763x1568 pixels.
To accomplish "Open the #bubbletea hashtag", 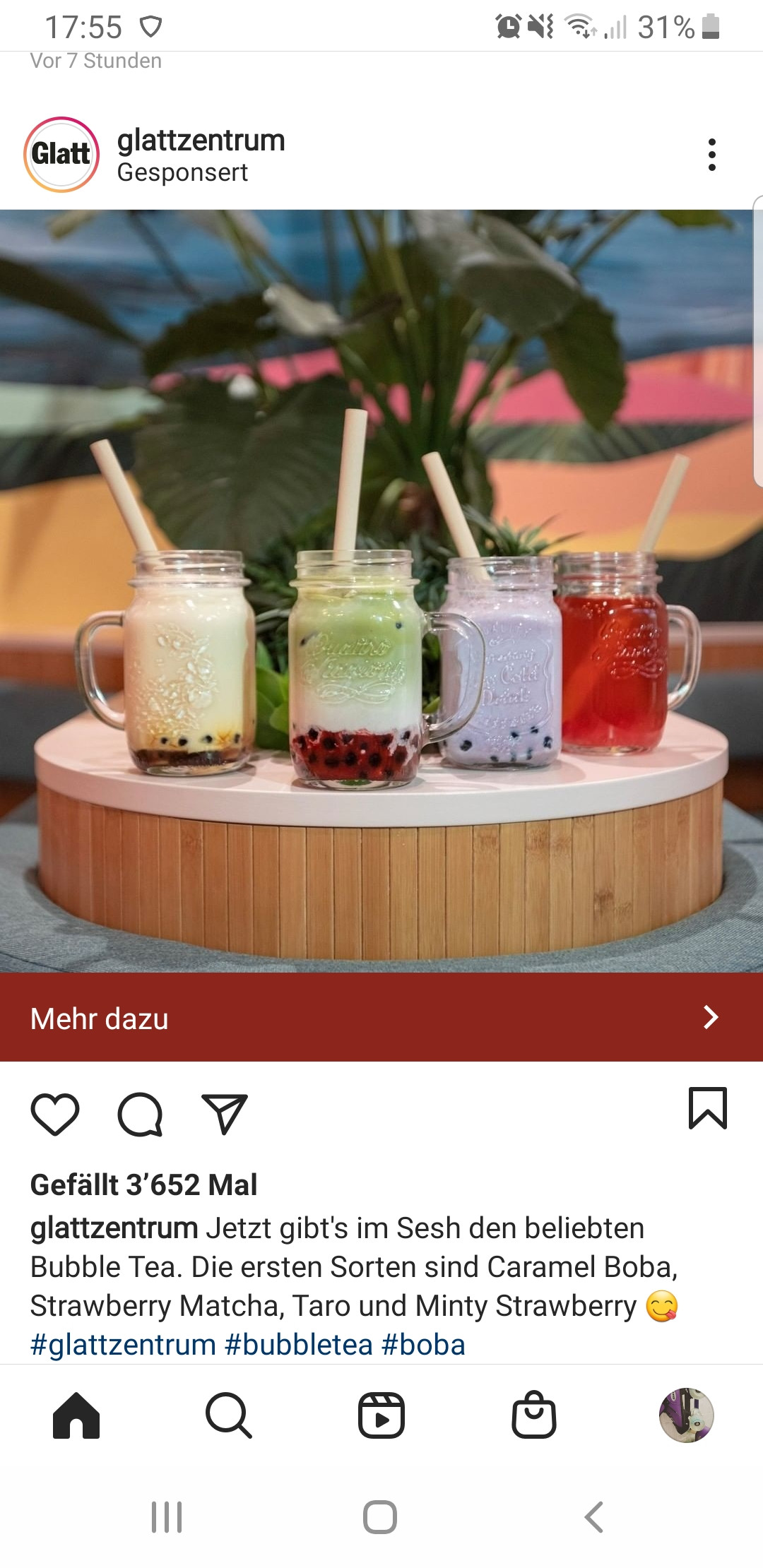I will 298,1345.
